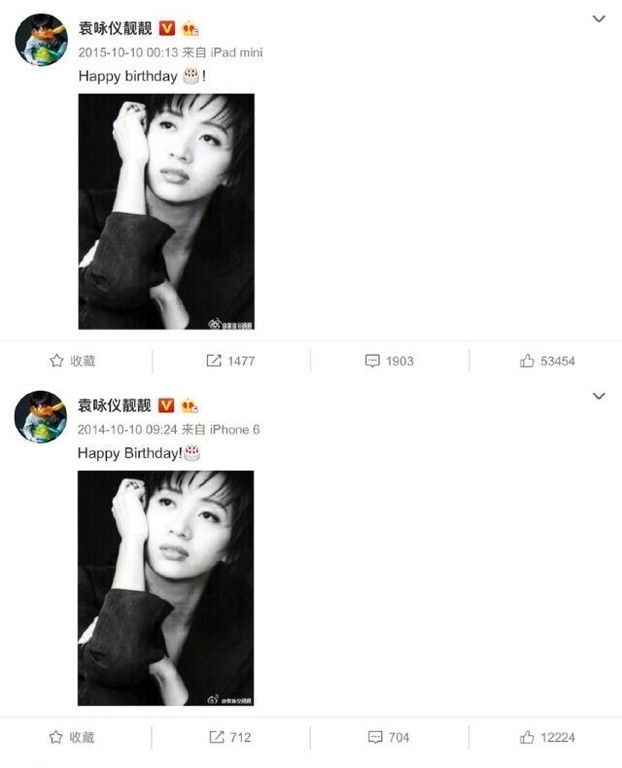Visit 袁咏仪靓靓 profile from the 2014-10-10 post name
This screenshot has width=622, height=768.
[115, 406]
